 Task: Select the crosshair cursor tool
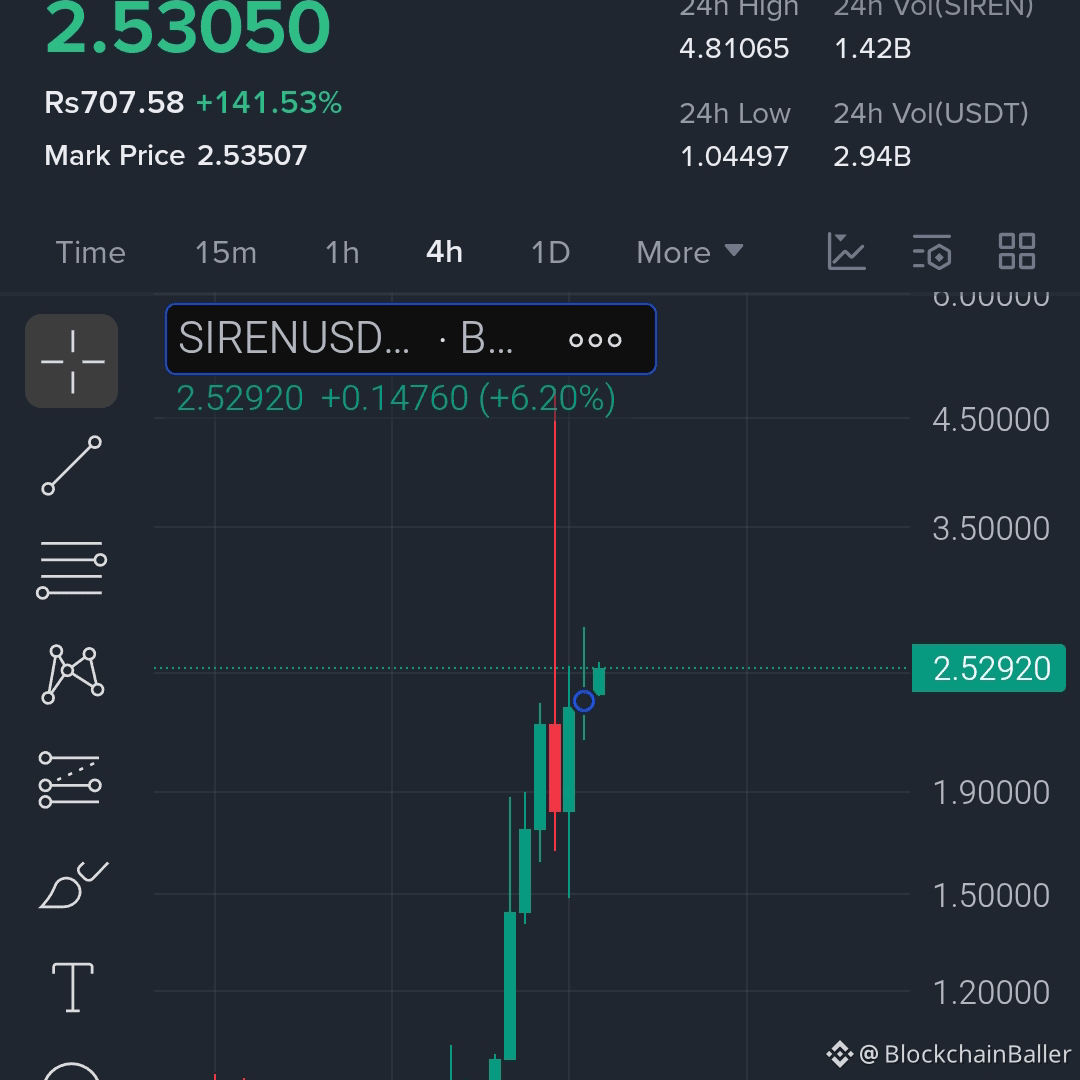click(x=72, y=361)
